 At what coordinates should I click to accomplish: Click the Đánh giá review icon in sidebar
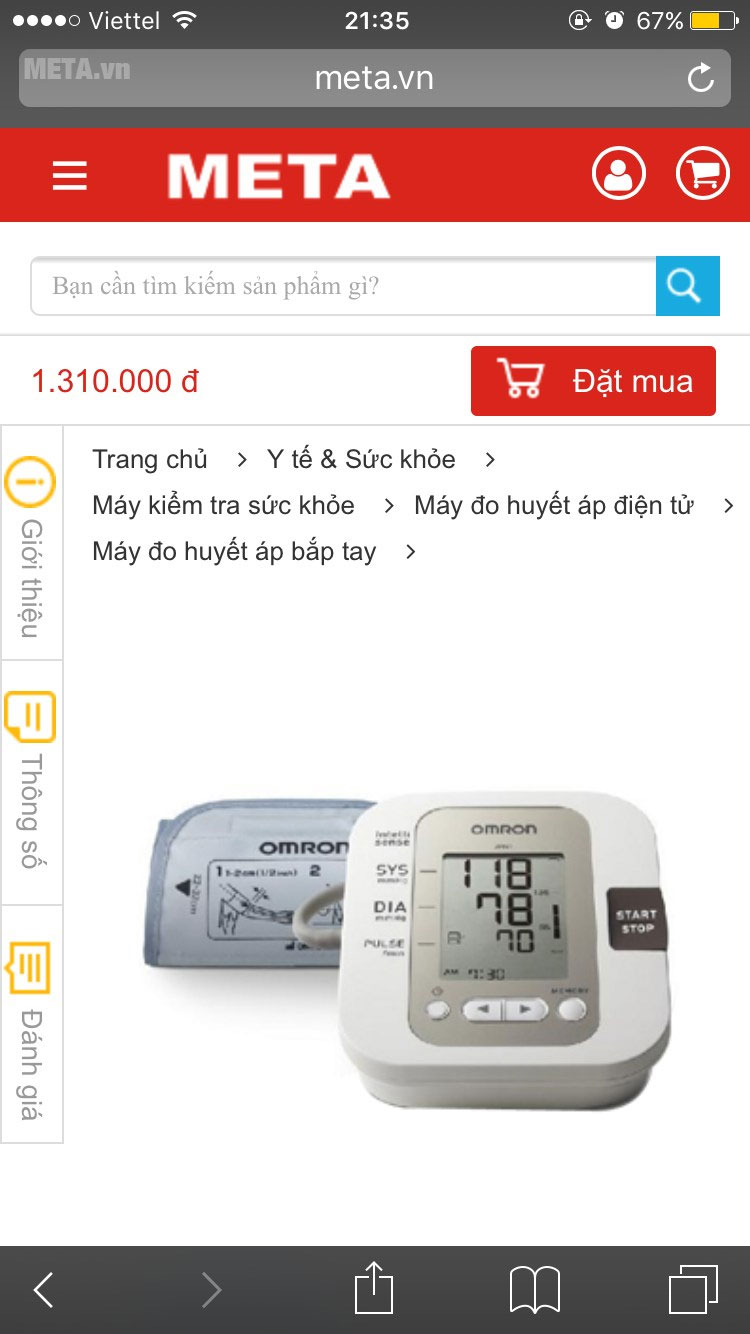(31, 967)
